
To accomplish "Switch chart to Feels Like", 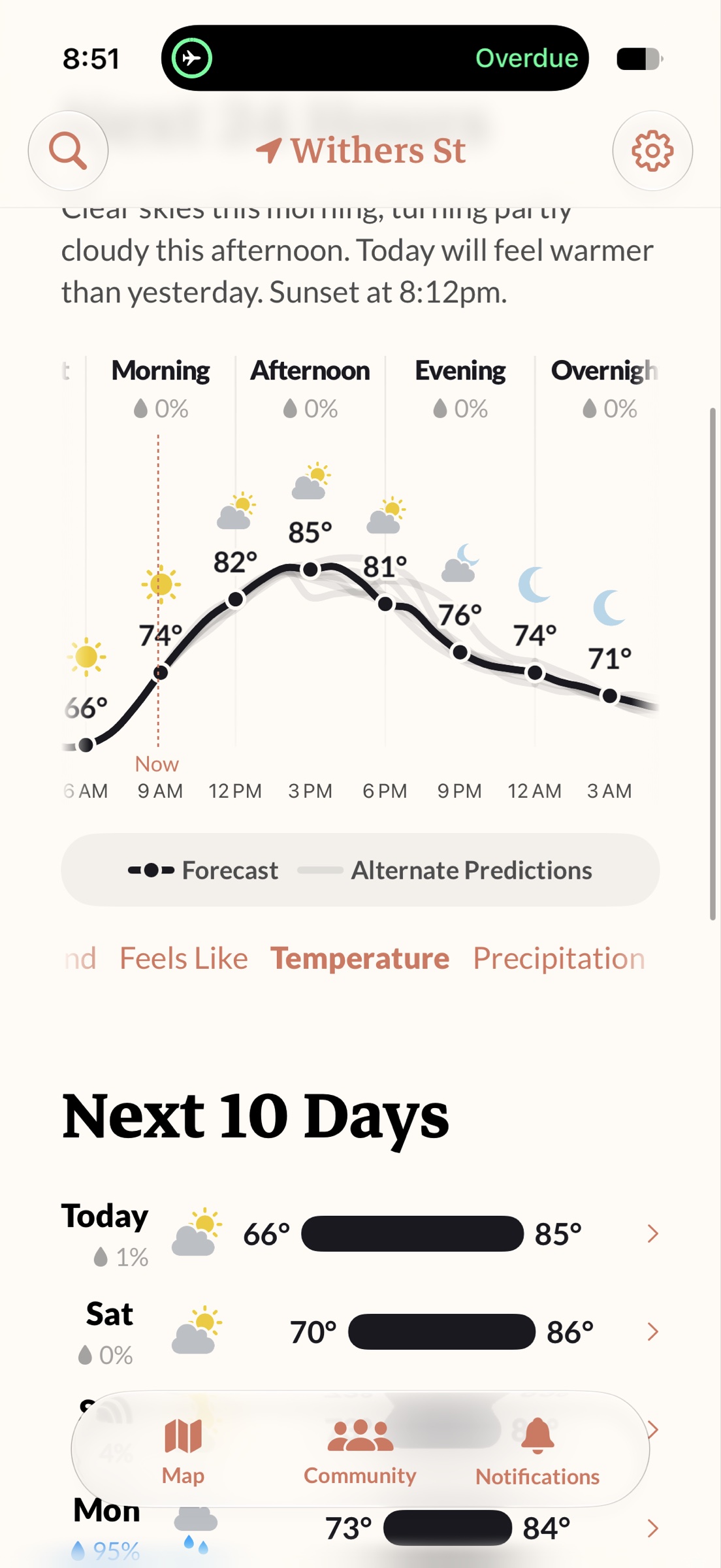I will click(184, 958).
